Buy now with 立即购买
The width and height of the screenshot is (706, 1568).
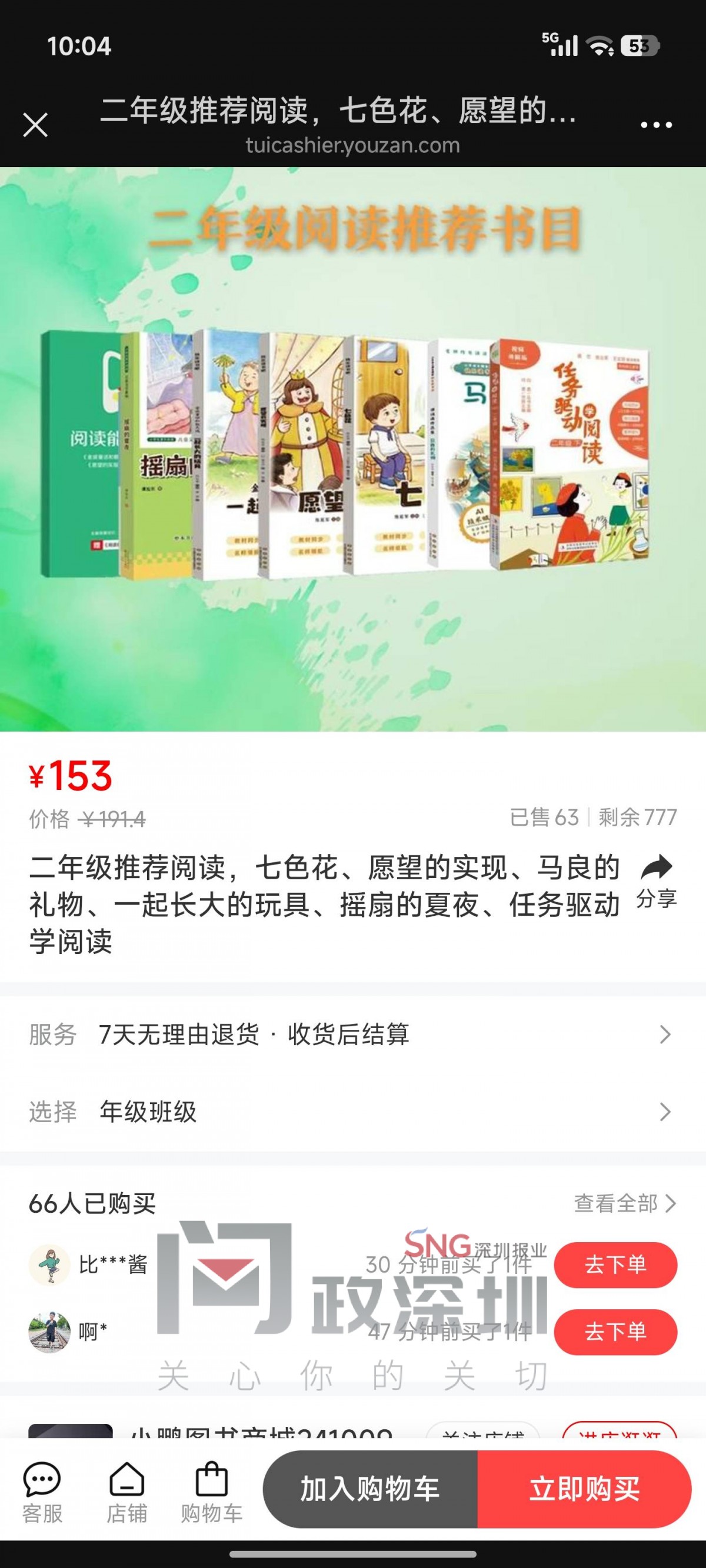[x=584, y=1489]
